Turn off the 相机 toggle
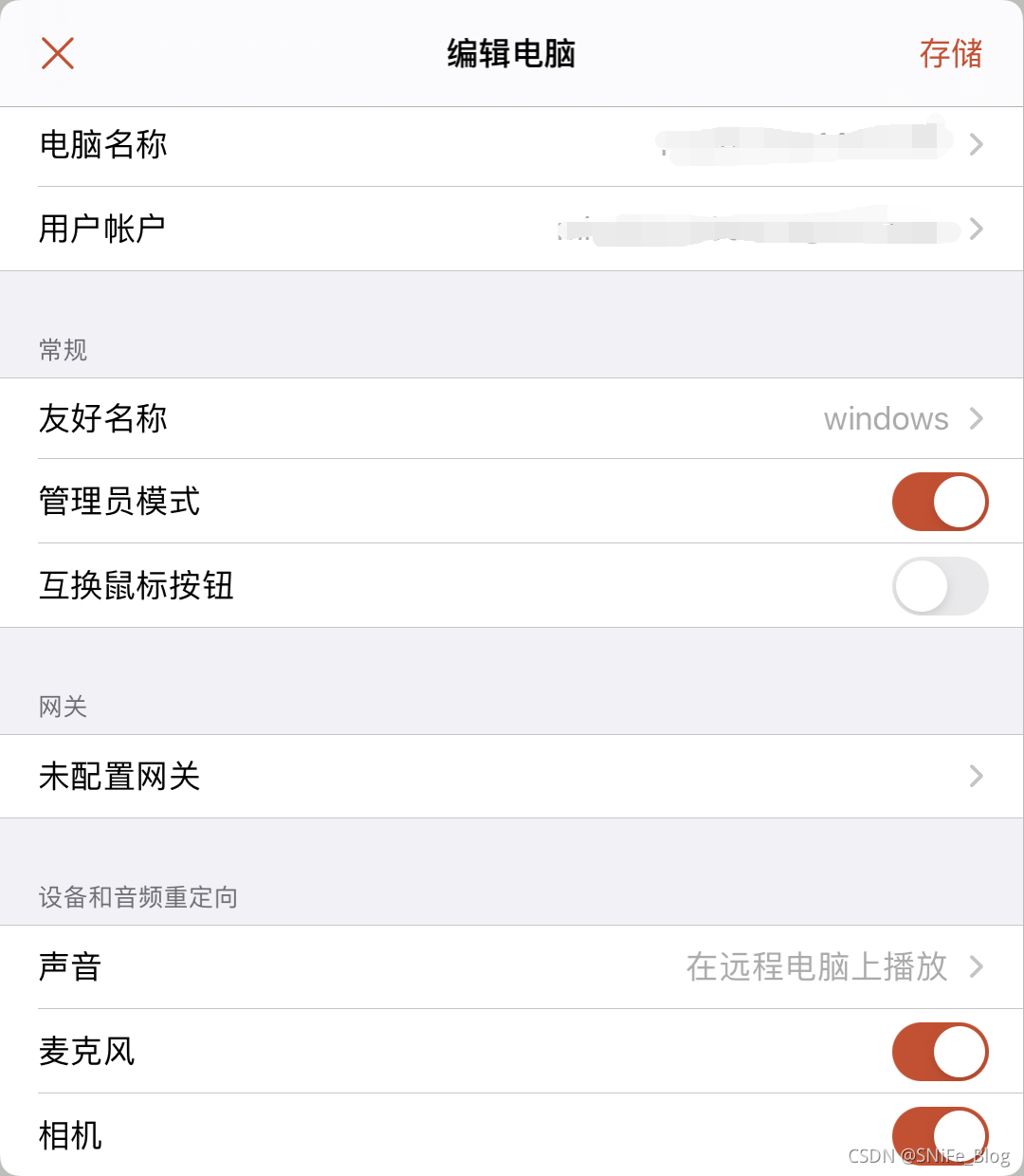 coord(940,1135)
